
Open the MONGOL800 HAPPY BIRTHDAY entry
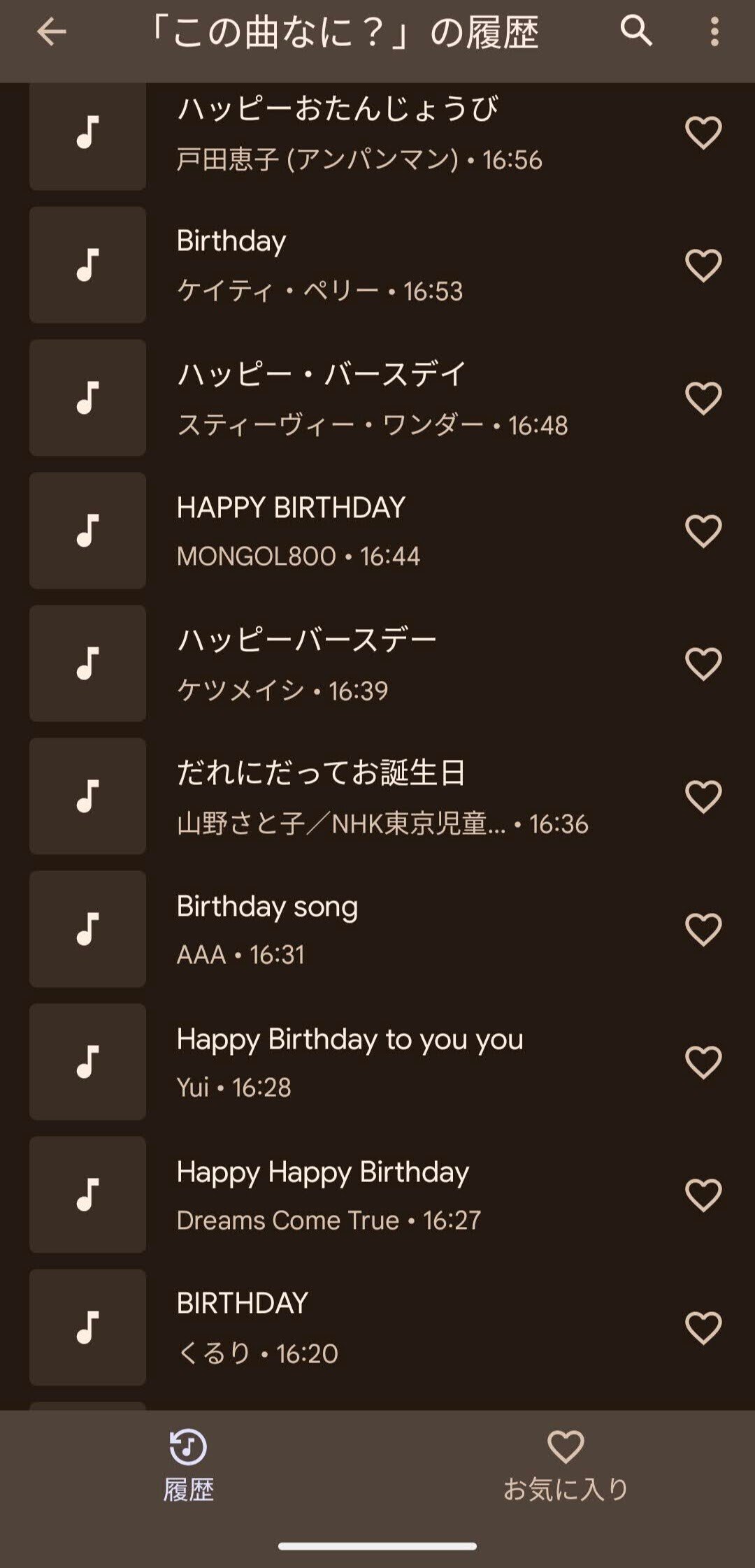(299, 531)
